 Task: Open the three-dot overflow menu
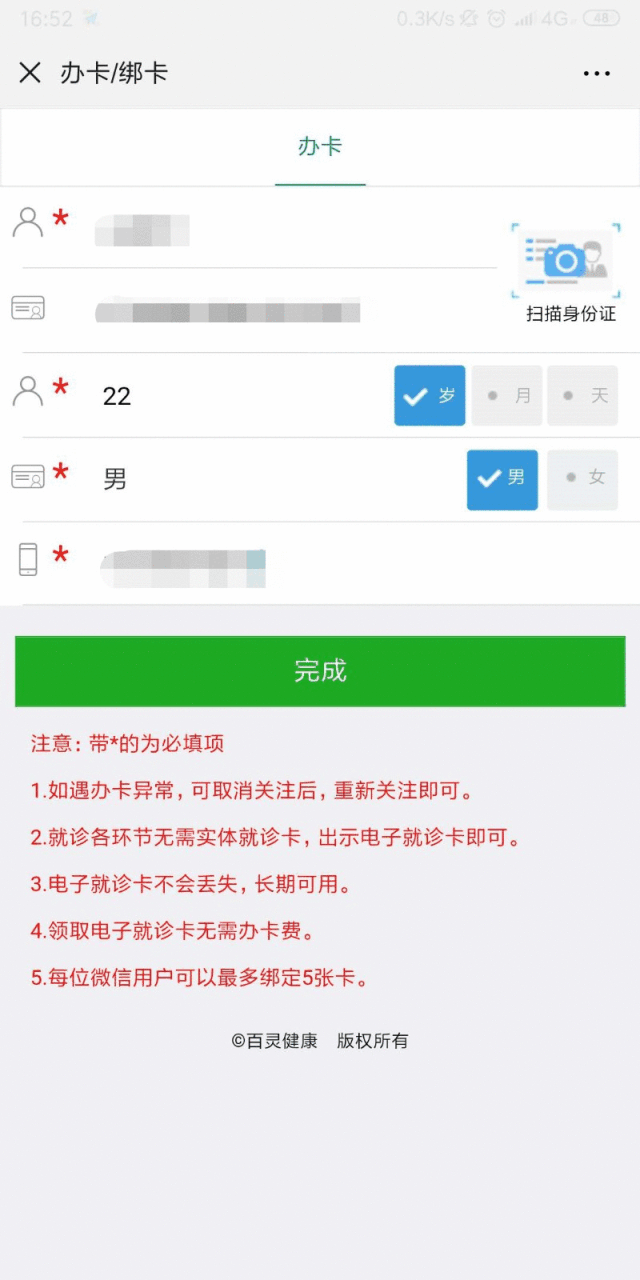596,73
